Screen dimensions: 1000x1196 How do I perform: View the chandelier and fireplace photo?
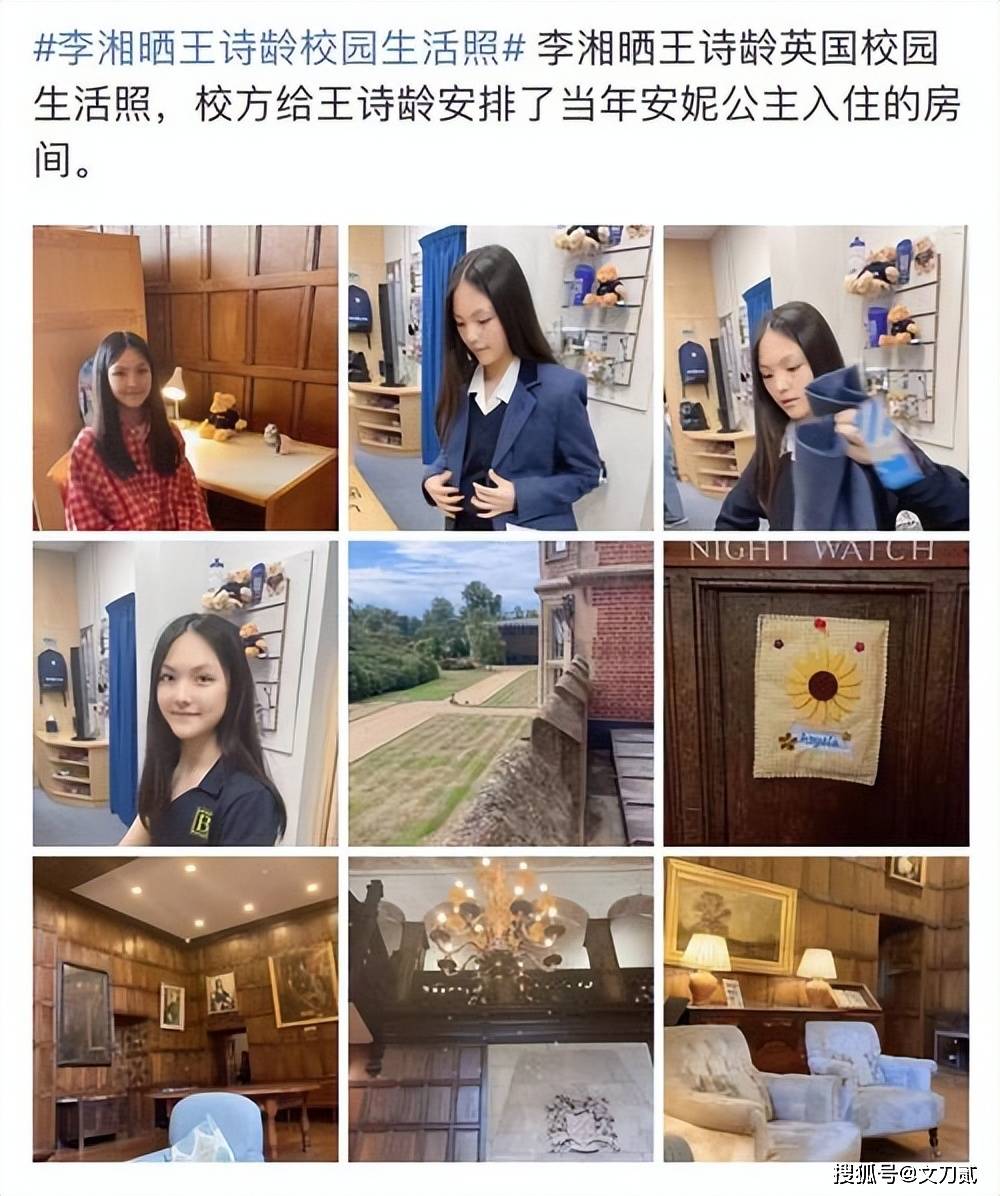(x=501, y=1008)
